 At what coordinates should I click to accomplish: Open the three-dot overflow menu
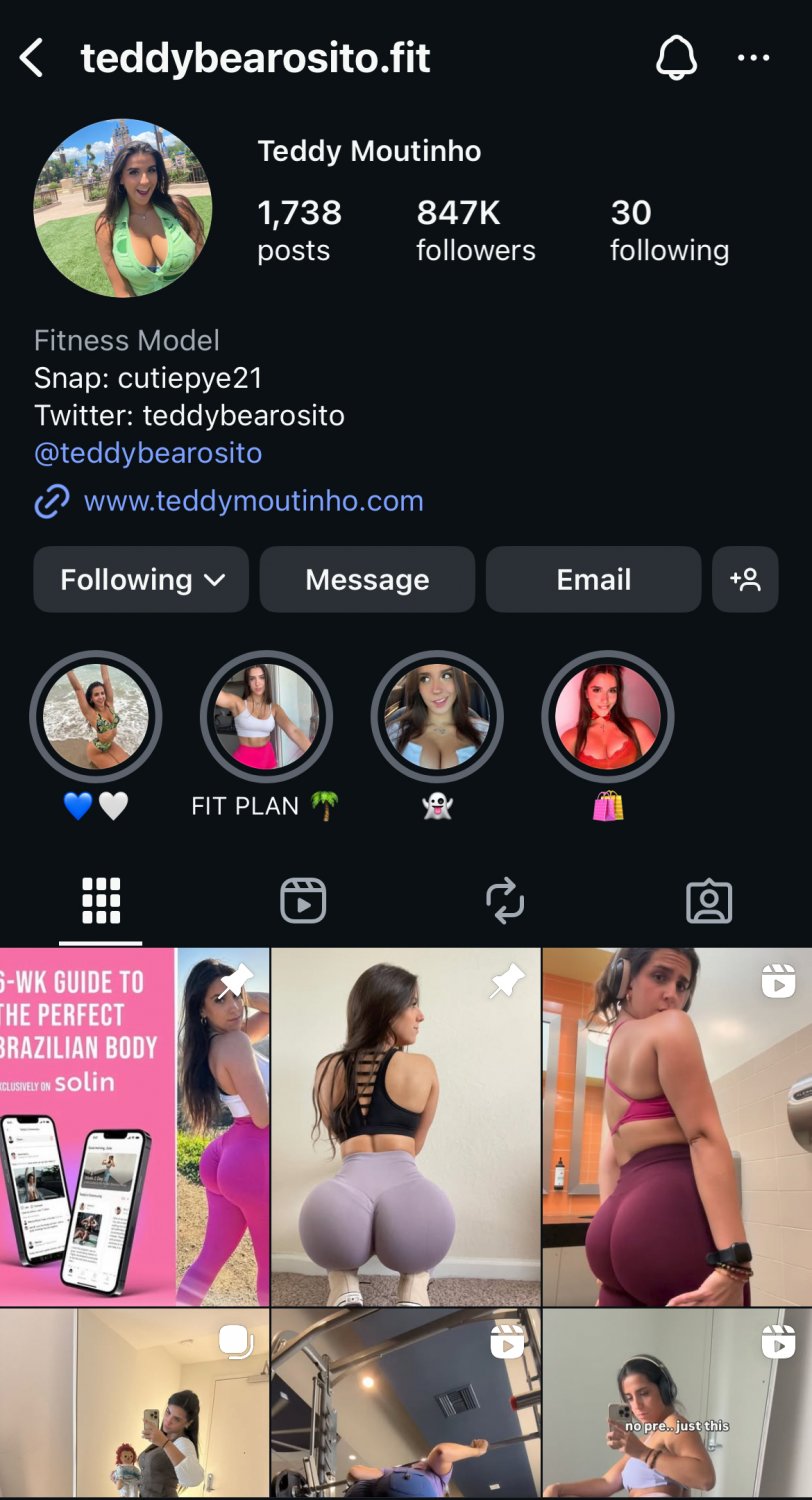tap(753, 58)
